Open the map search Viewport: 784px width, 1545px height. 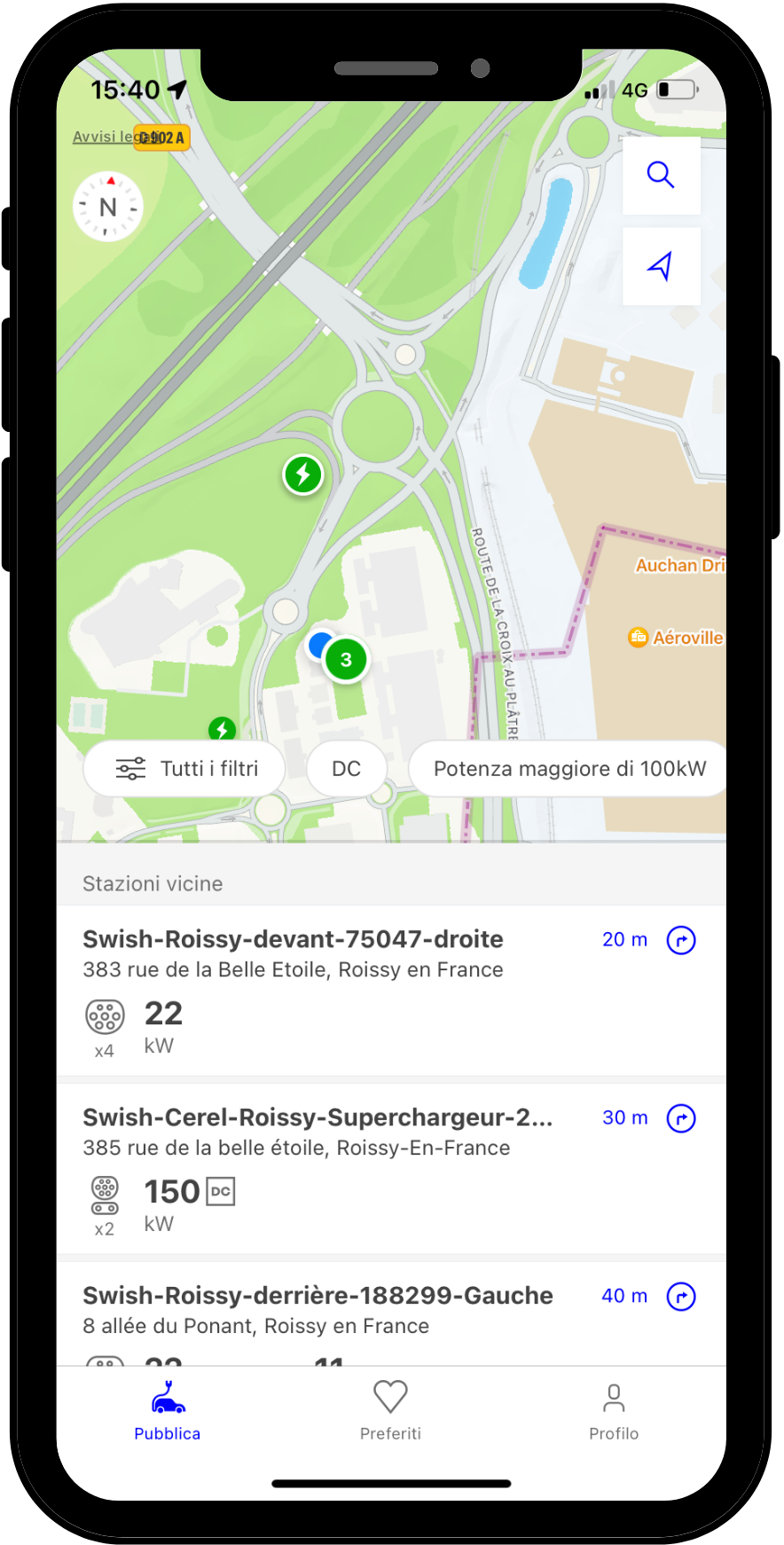(661, 175)
